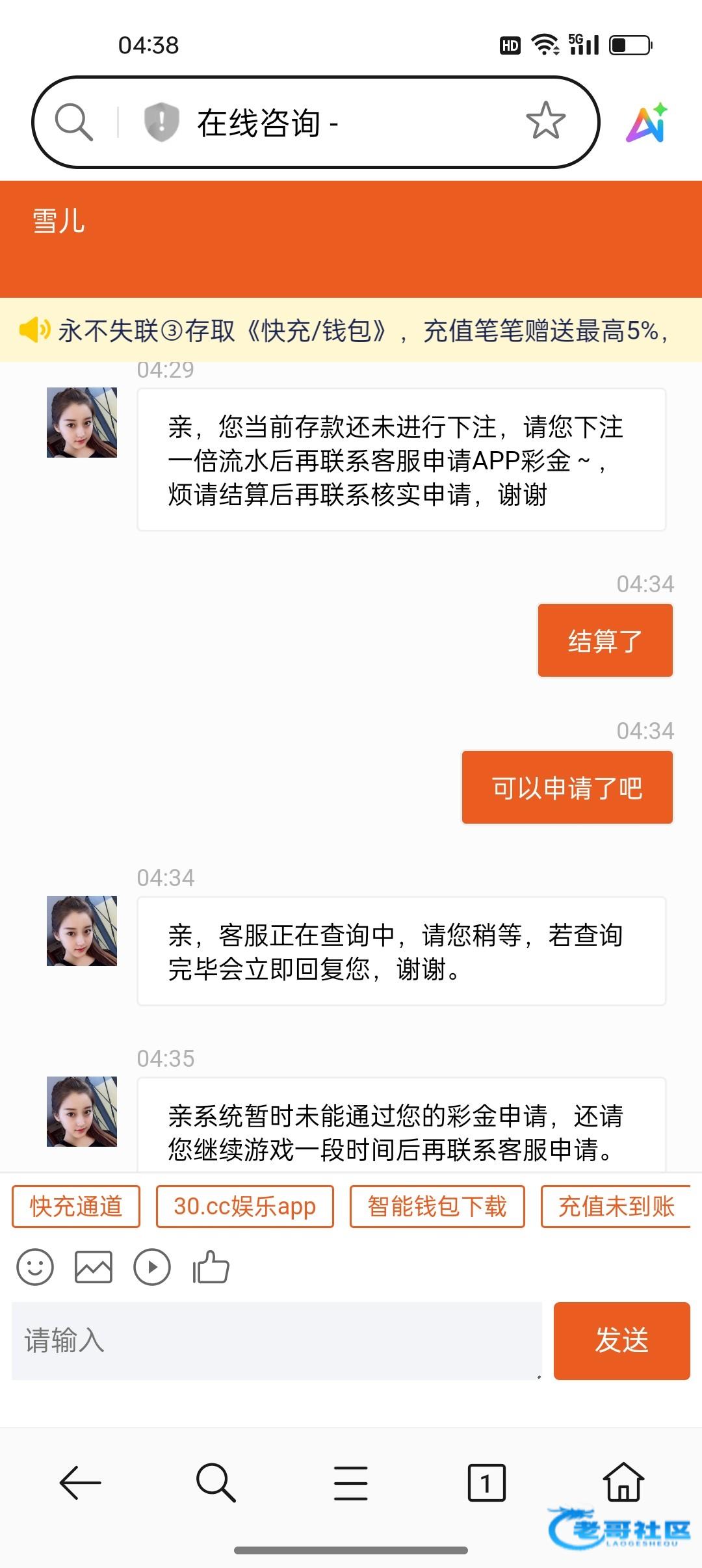Select the 快充通道 quick reply chip
702x1568 pixels.
coord(76,1207)
